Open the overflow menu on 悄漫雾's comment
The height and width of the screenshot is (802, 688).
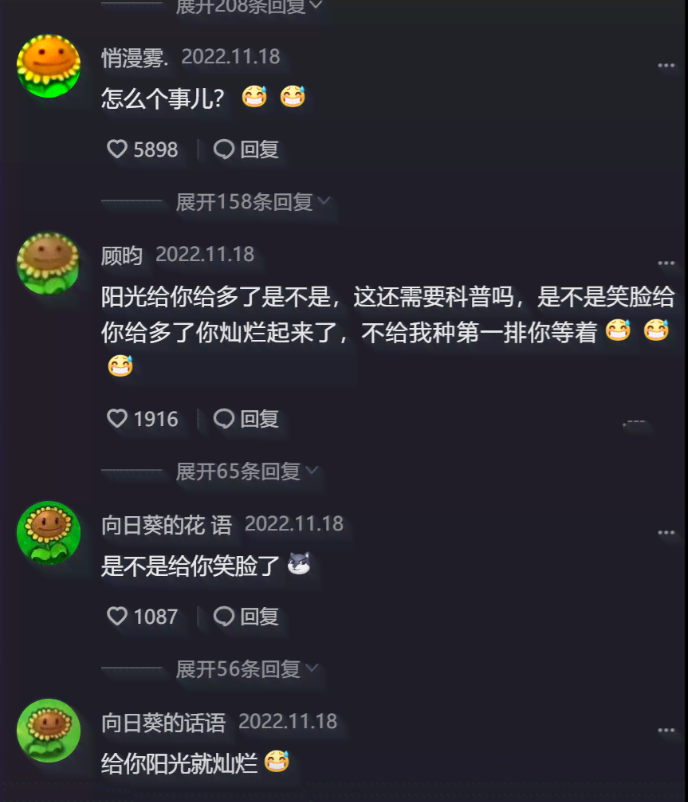(666, 66)
